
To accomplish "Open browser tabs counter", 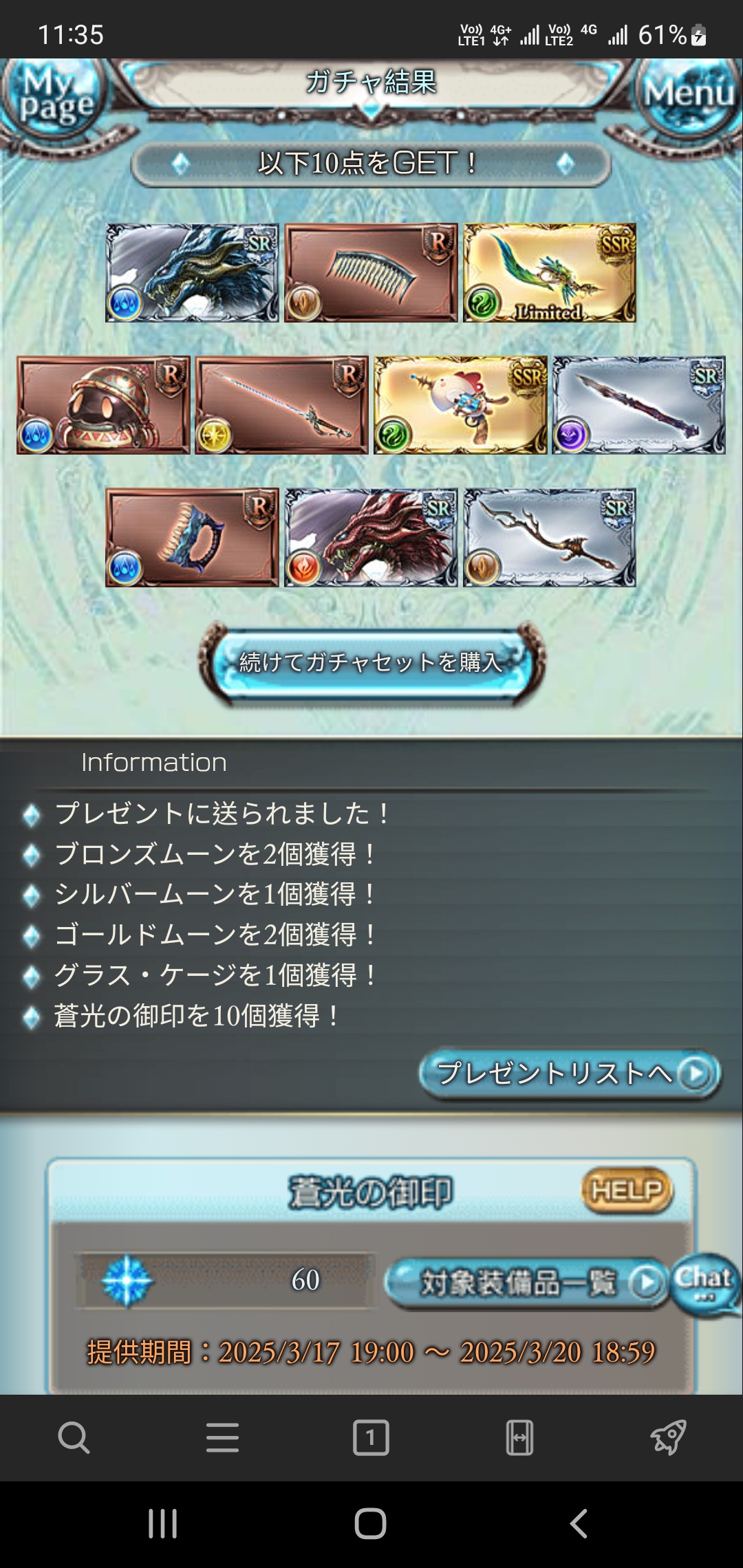I will point(371,1437).
